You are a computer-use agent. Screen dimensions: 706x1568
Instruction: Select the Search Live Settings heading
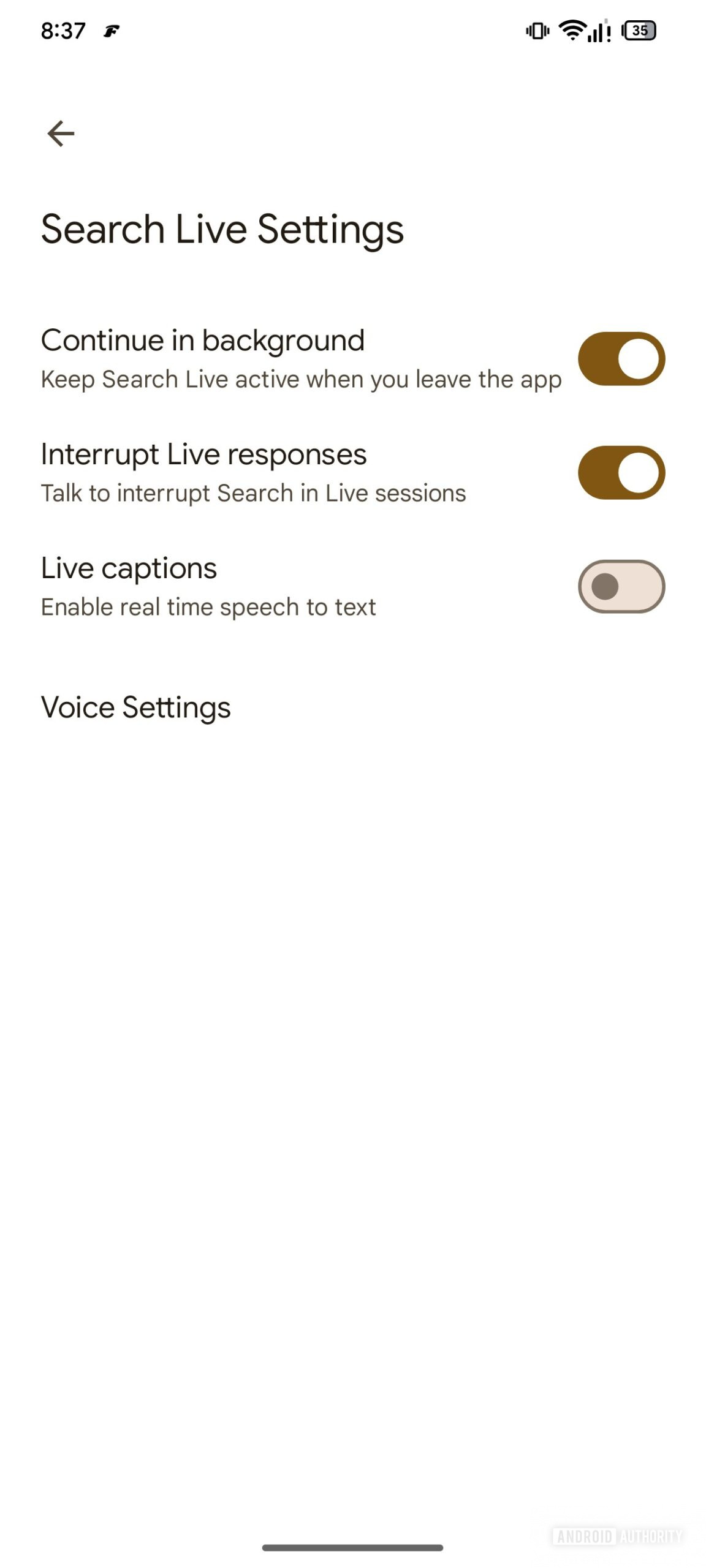(222, 229)
